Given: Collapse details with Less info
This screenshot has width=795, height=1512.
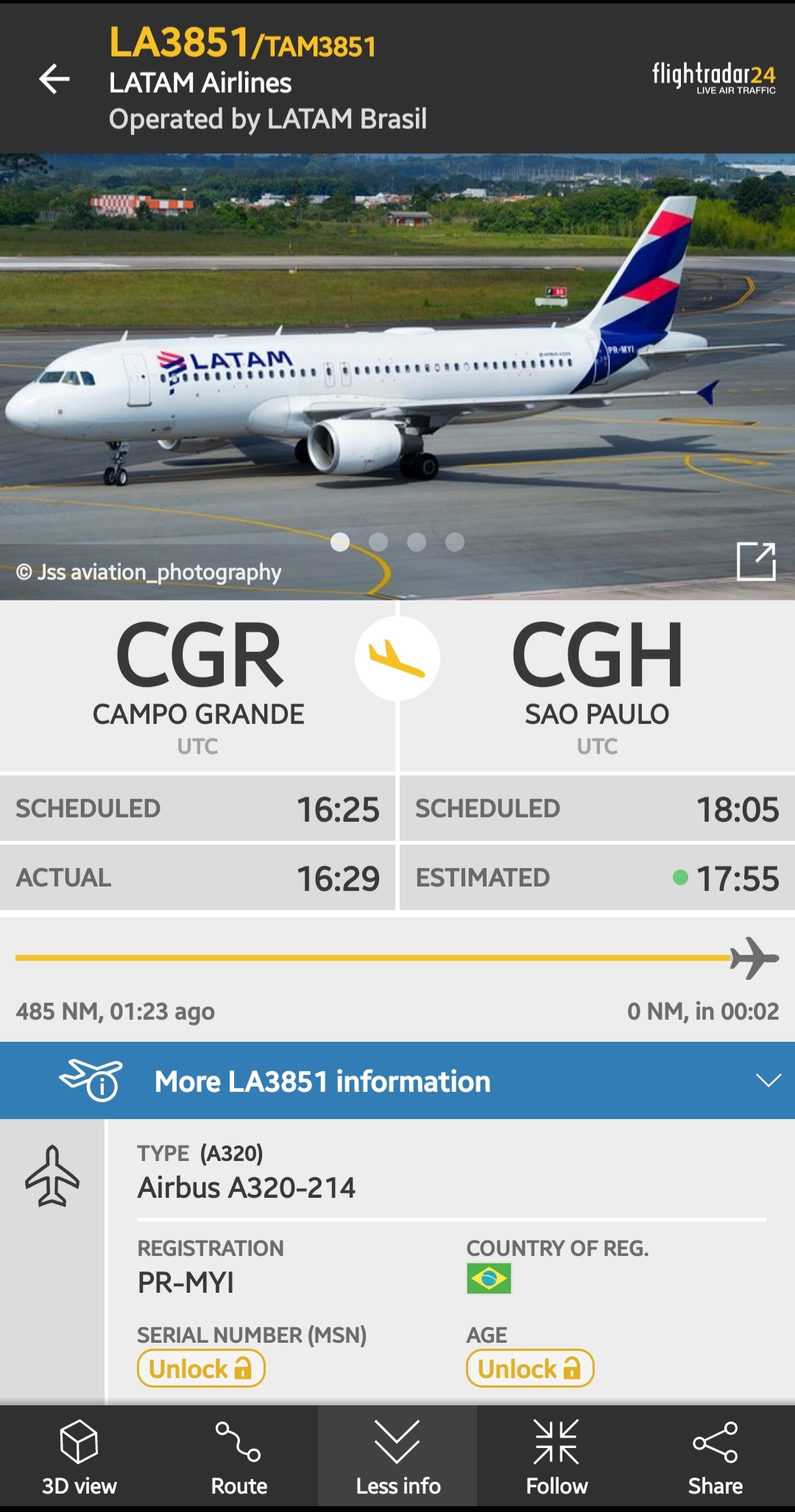Looking at the screenshot, I should point(397,1458).
